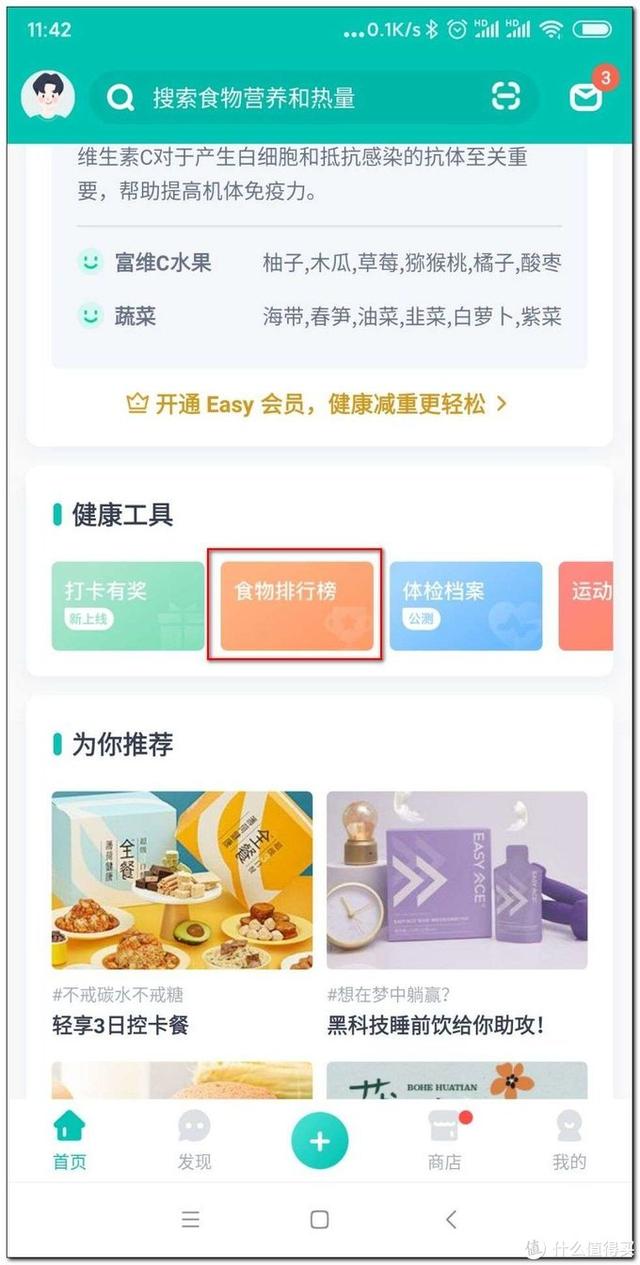
Task: Tap the 搜索食物营养和热量 search box
Action: point(290,97)
